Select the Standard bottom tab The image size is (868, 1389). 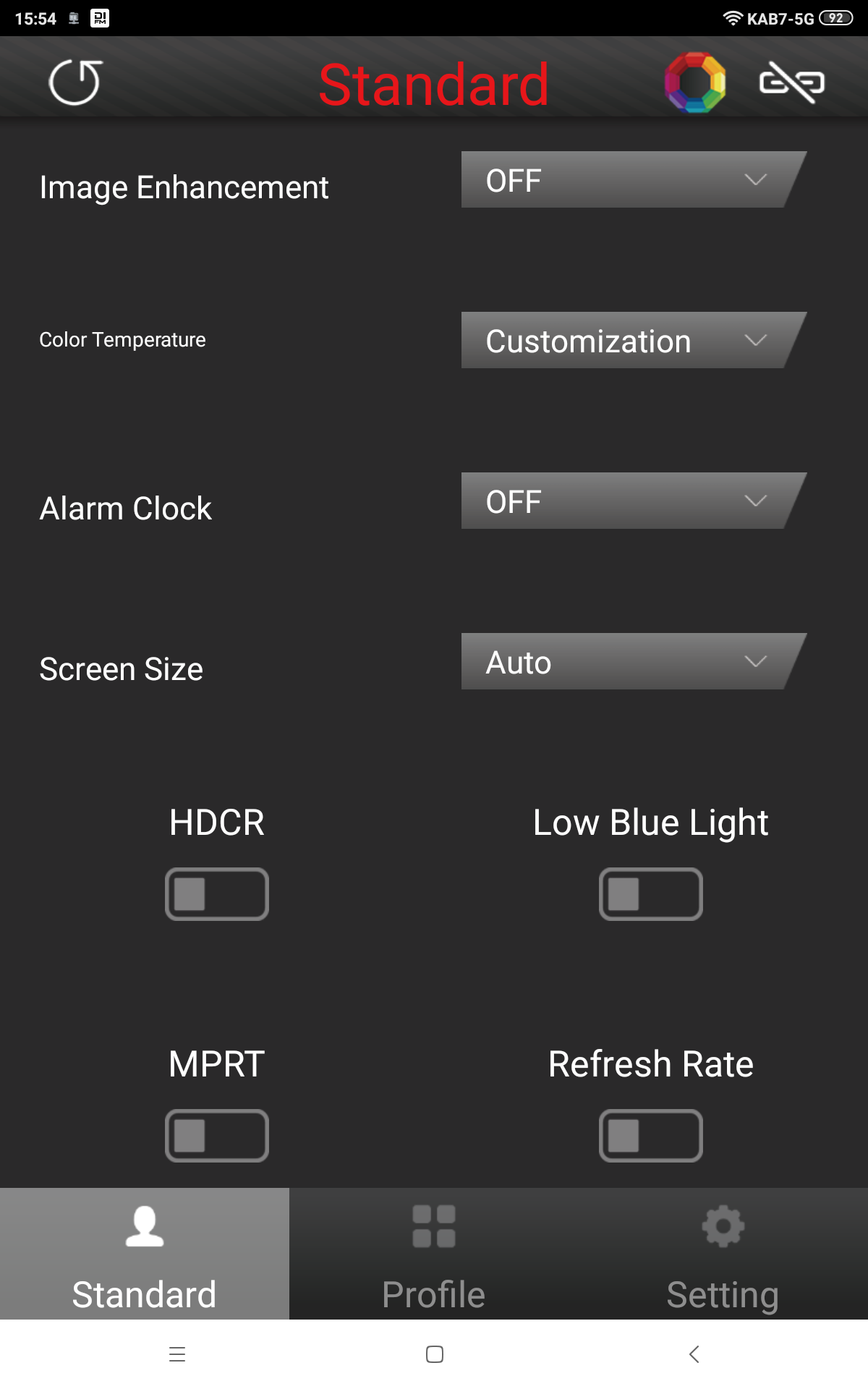(x=145, y=1255)
